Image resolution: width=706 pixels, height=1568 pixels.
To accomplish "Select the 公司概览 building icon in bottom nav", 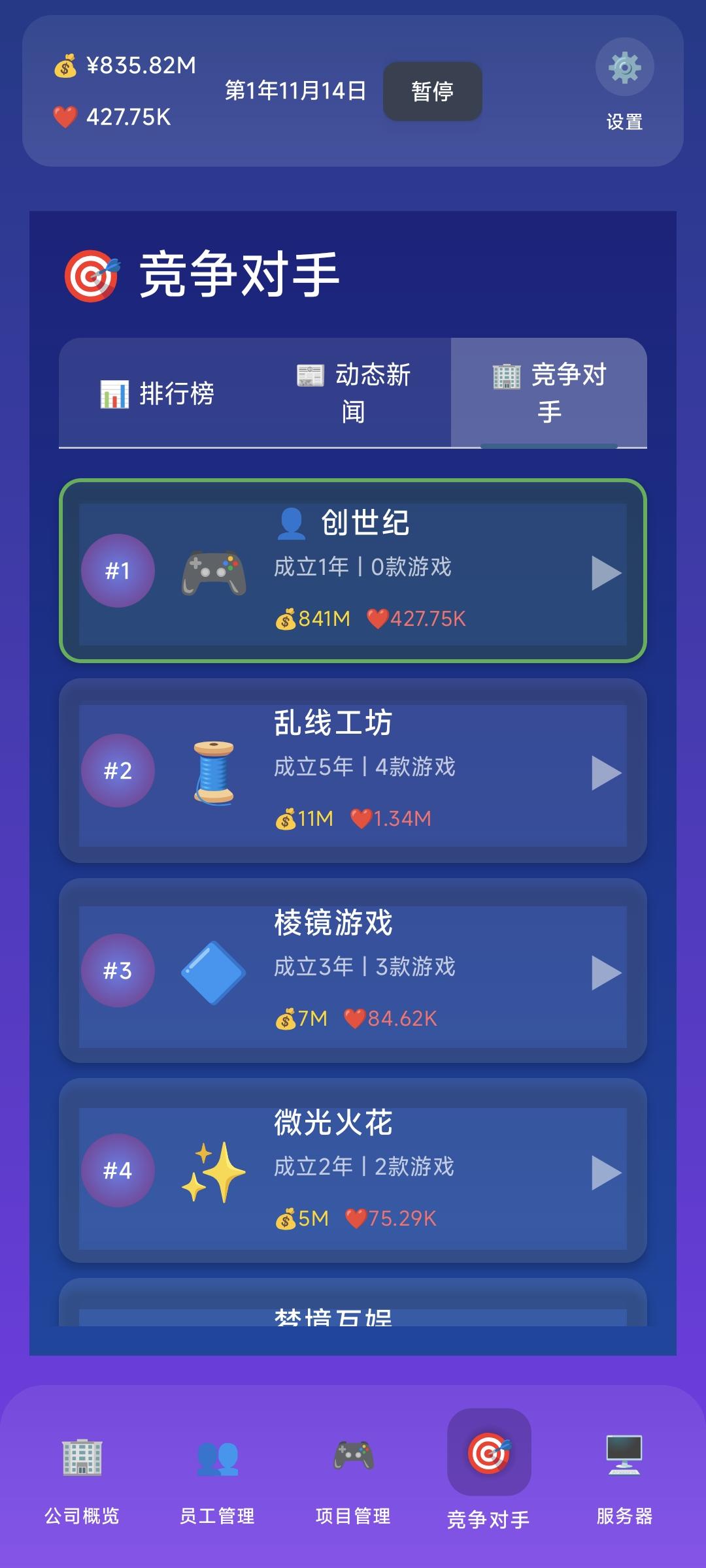I will click(x=83, y=1462).
